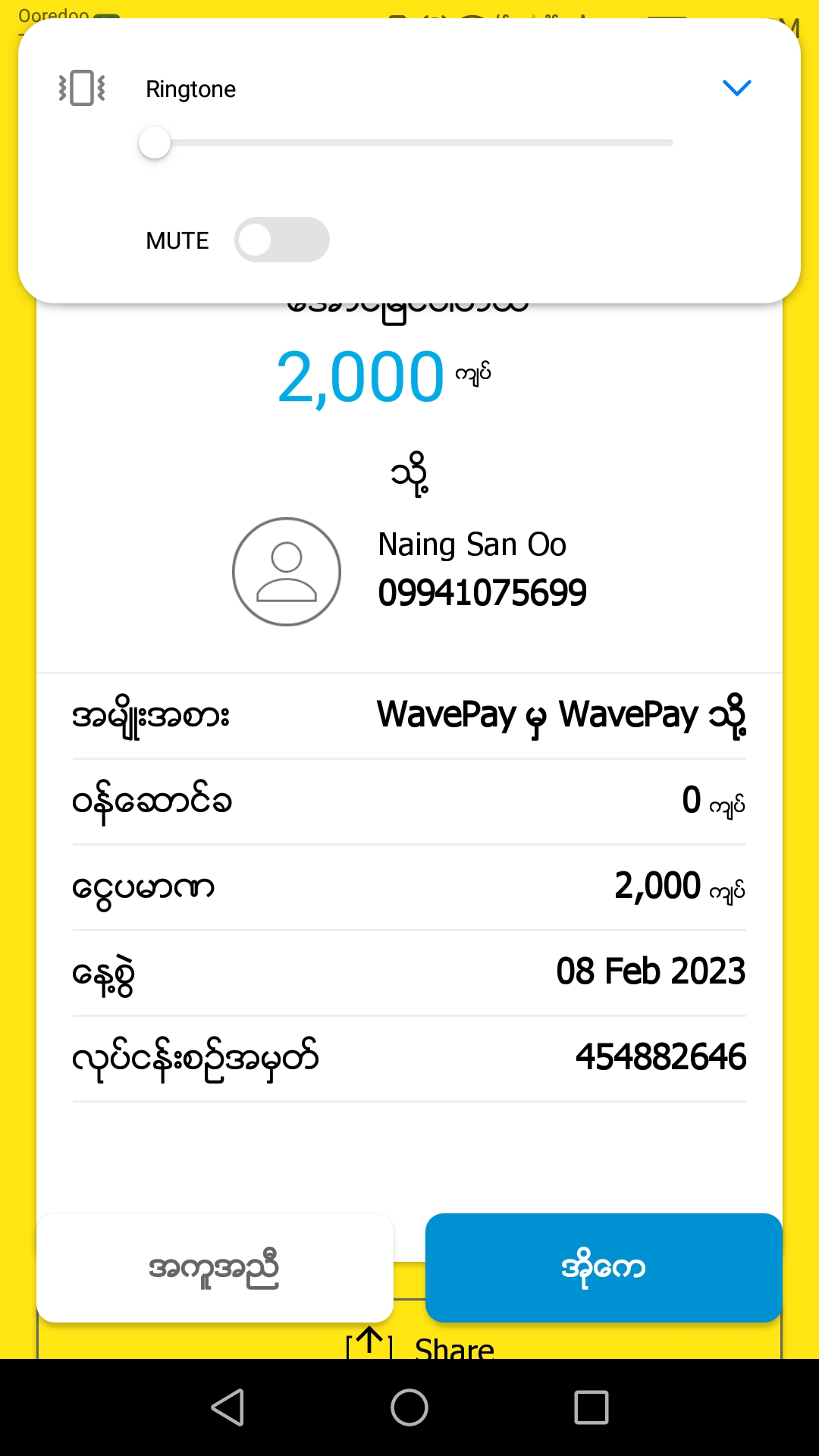The width and height of the screenshot is (819, 1456).
Task: Toggle the MUTE switch
Action: point(281,240)
